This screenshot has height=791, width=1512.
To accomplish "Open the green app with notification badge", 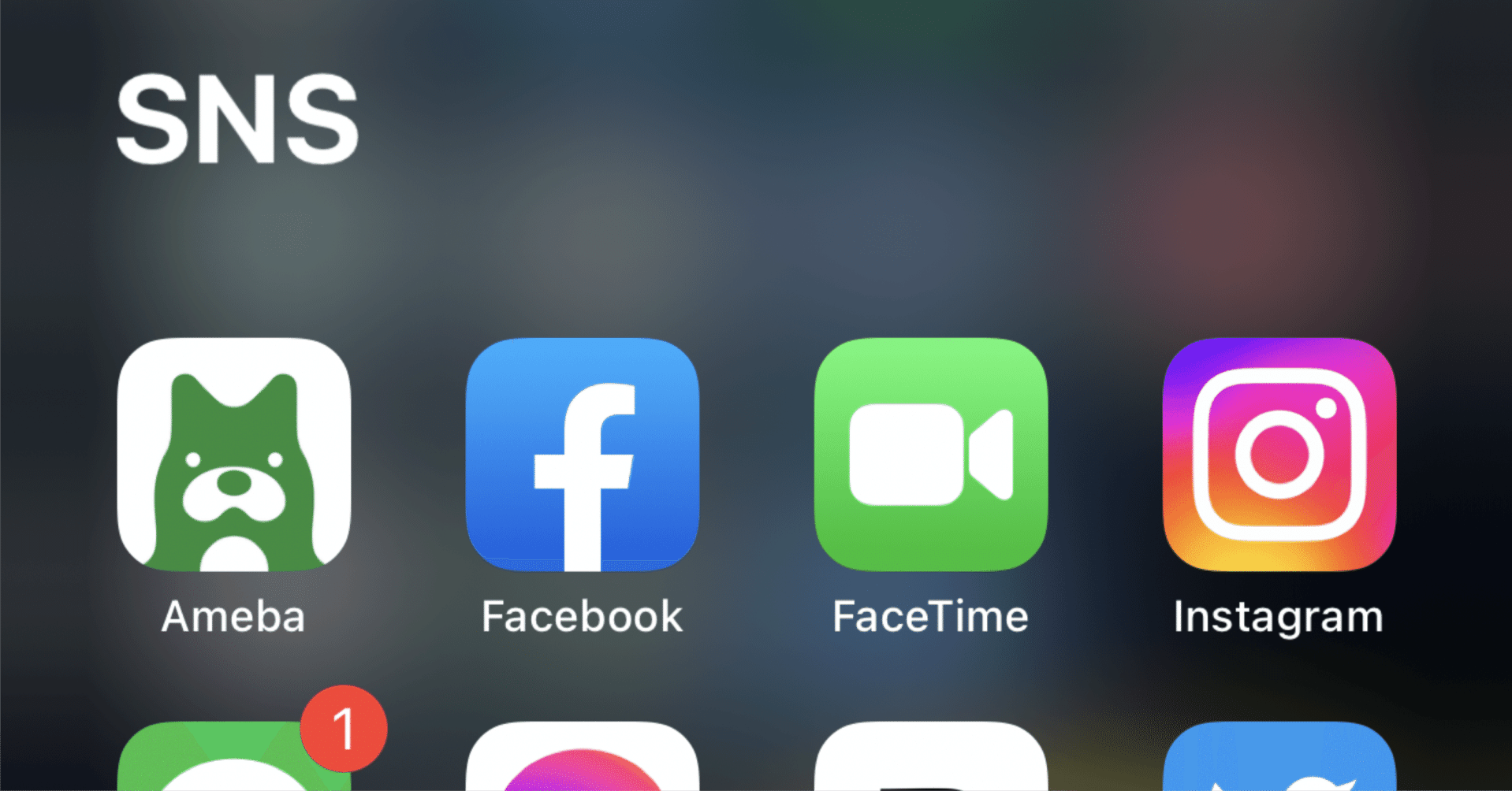I will (234, 760).
